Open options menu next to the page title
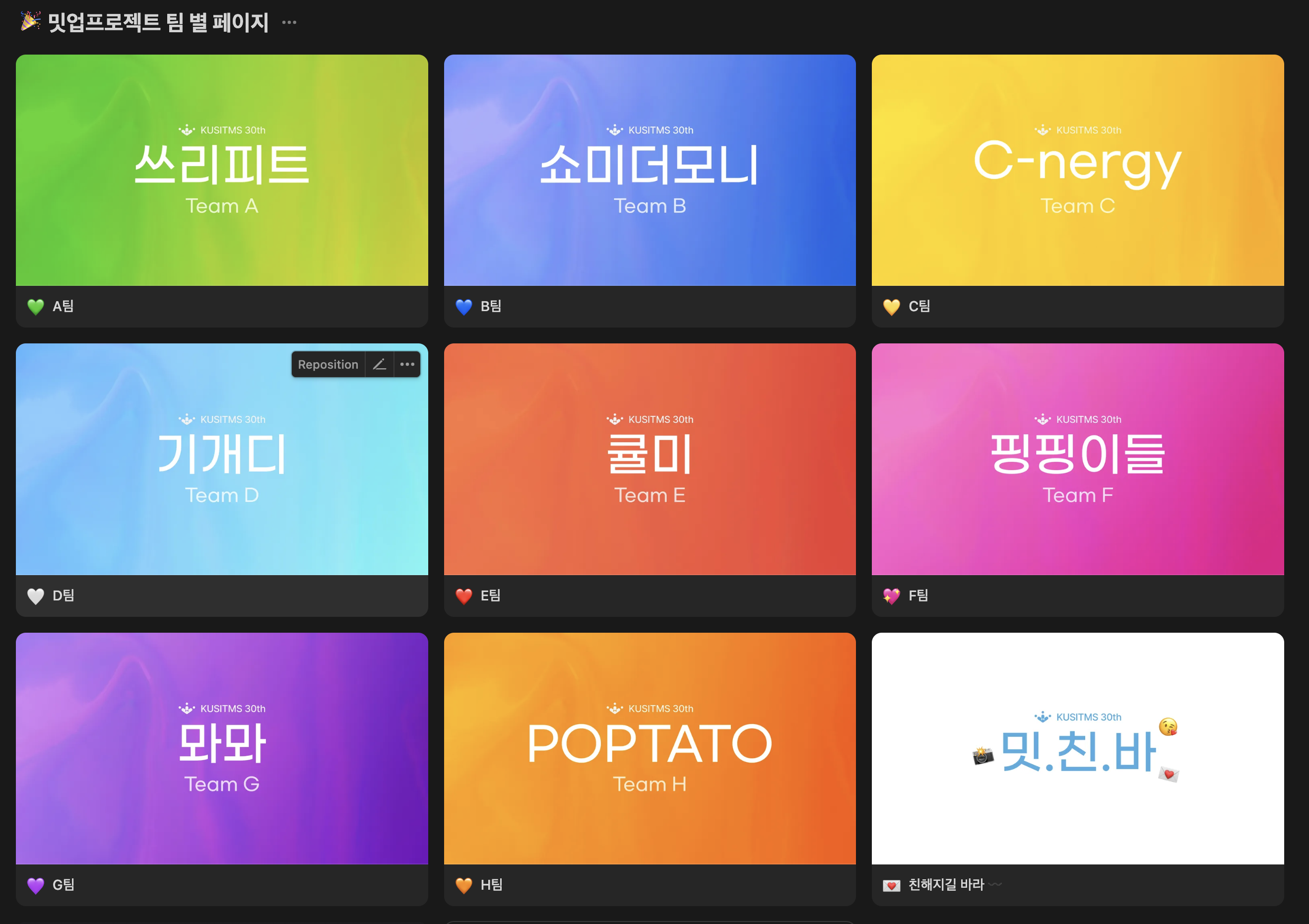Image resolution: width=1309 pixels, height=924 pixels. coord(289,23)
